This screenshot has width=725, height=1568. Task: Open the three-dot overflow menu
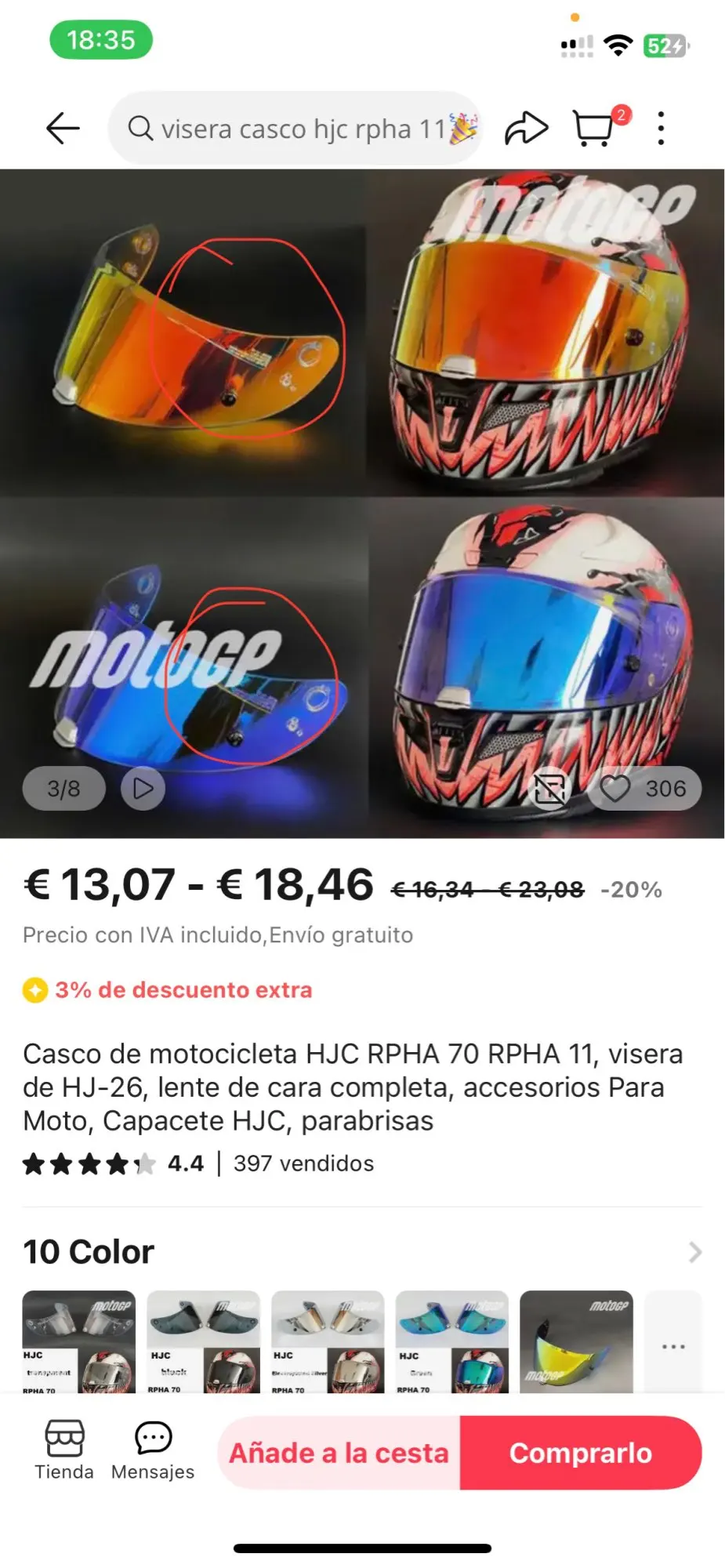point(661,128)
